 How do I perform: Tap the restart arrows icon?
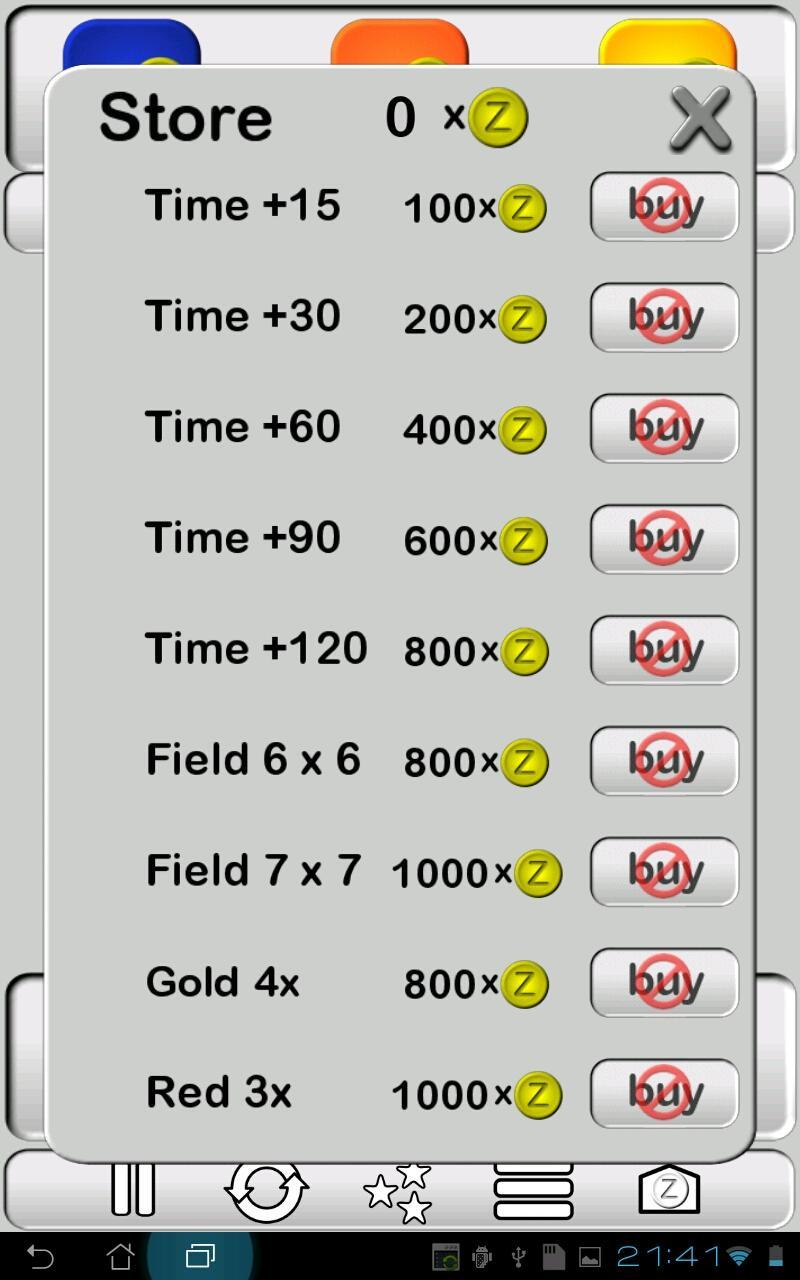[266, 1190]
